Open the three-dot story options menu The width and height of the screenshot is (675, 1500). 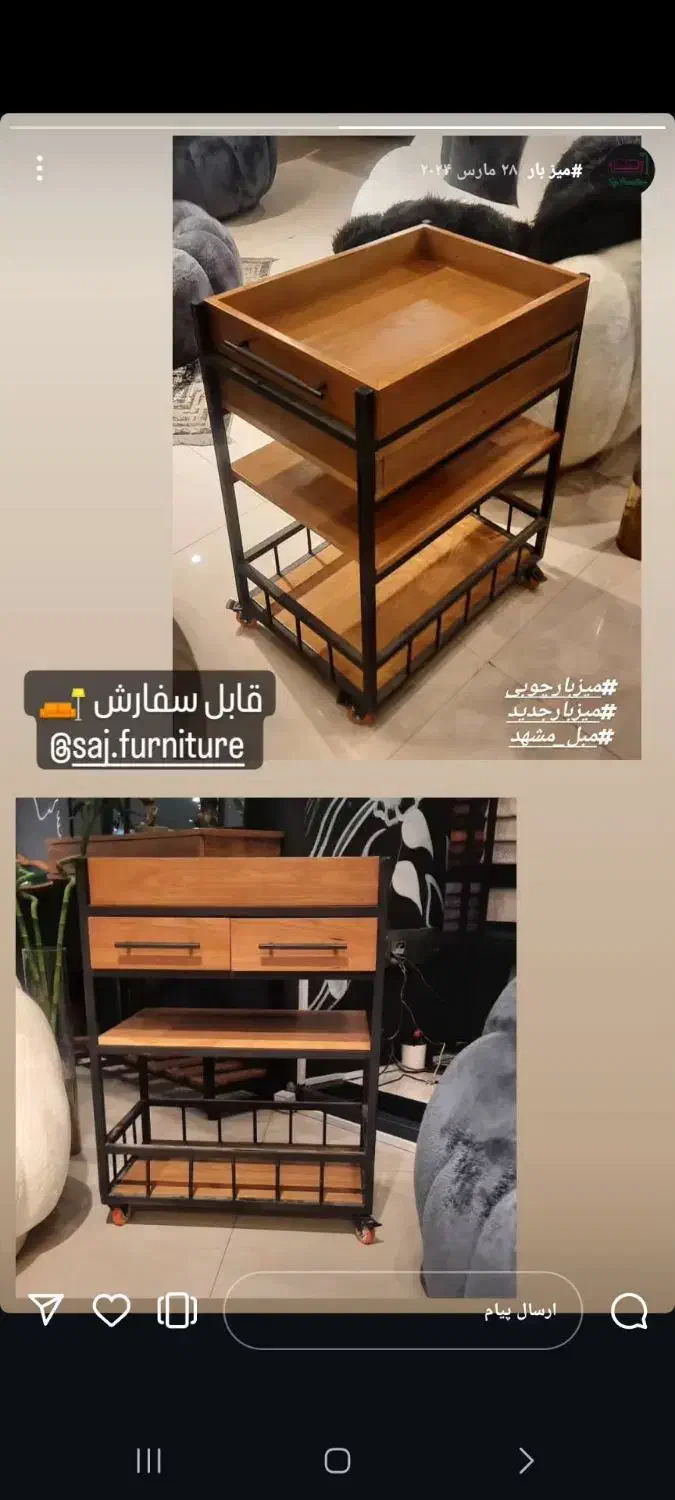(x=39, y=168)
